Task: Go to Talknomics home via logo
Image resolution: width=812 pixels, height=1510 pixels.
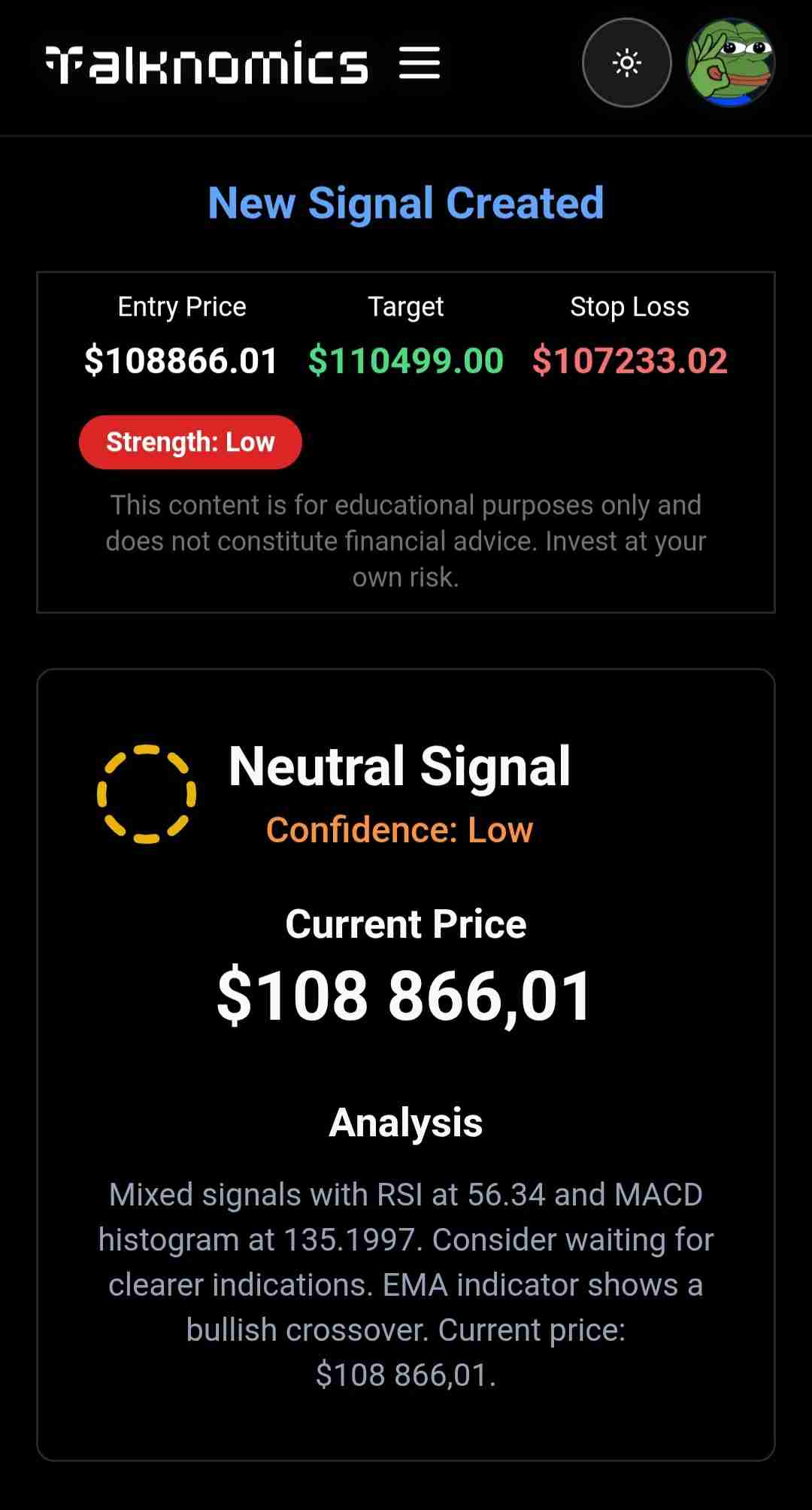Action: click(x=207, y=63)
